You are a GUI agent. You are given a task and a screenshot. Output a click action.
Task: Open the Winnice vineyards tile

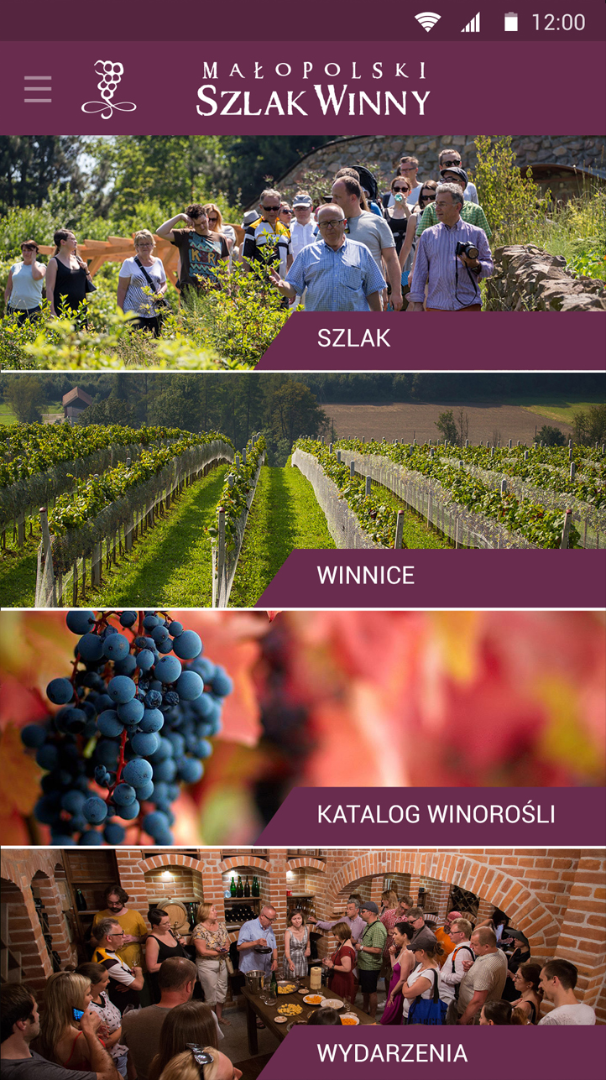pyautogui.click(x=302, y=491)
